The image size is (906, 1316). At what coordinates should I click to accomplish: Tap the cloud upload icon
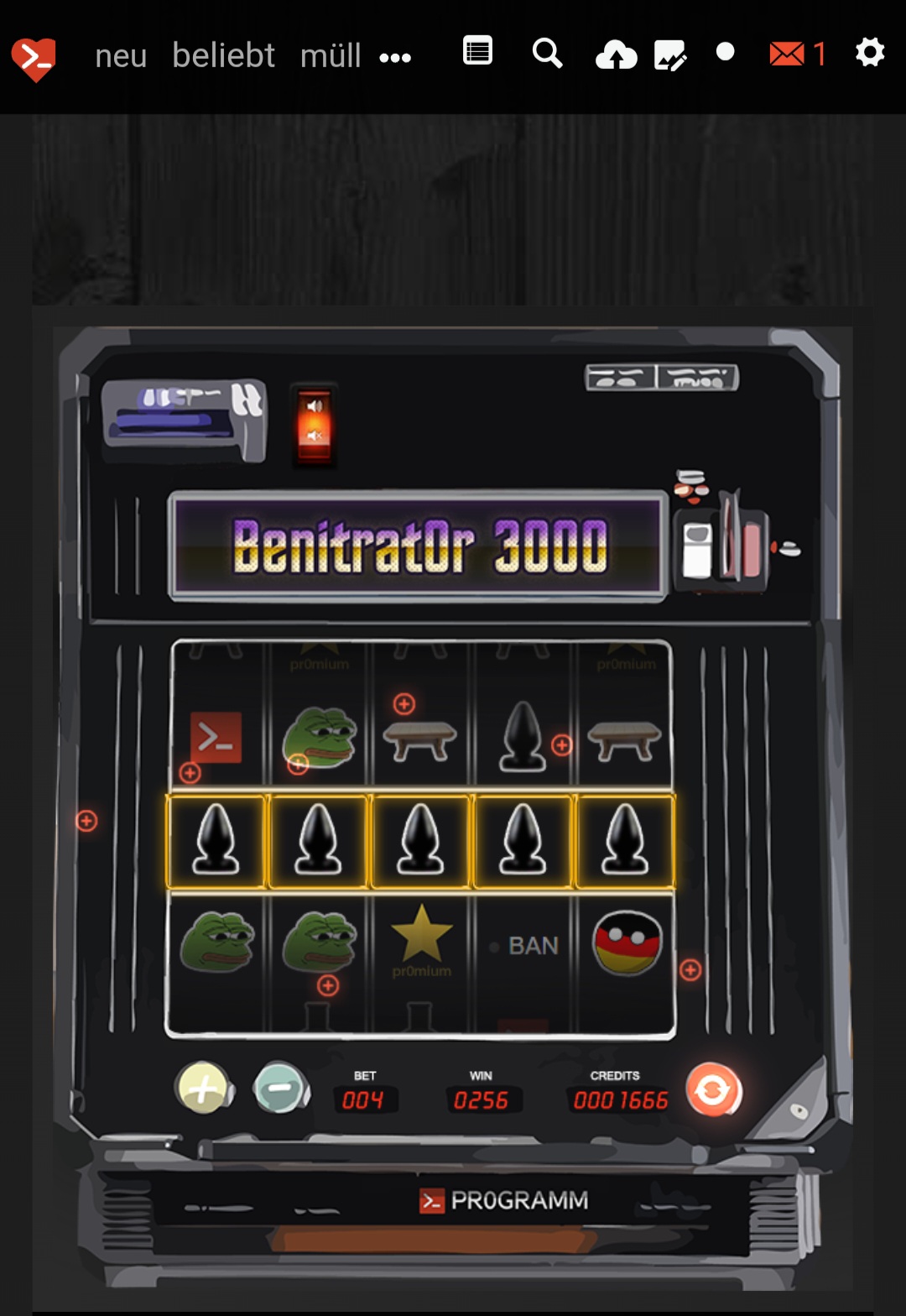616,55
